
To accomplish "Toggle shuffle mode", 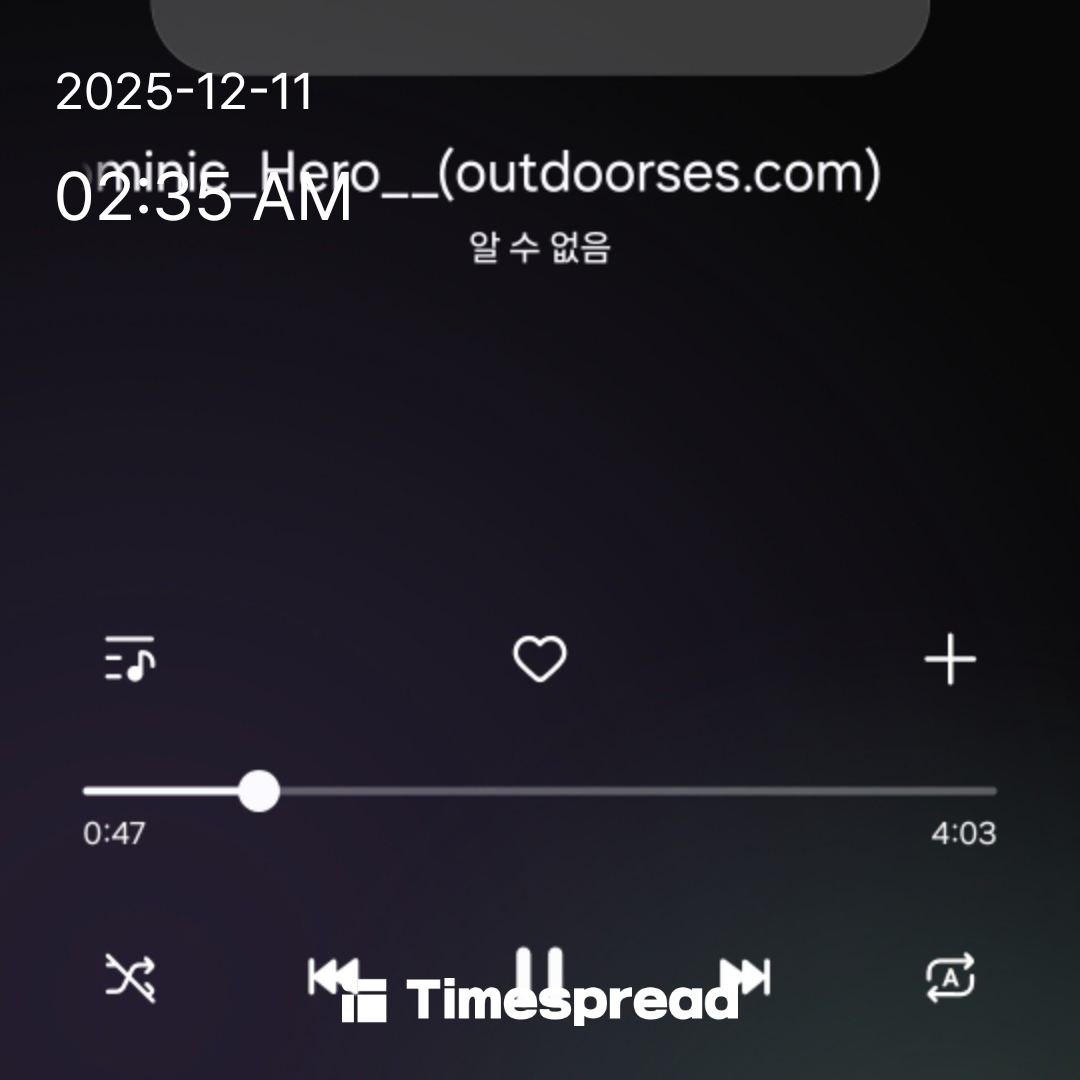I will click(x=131, y=977).
